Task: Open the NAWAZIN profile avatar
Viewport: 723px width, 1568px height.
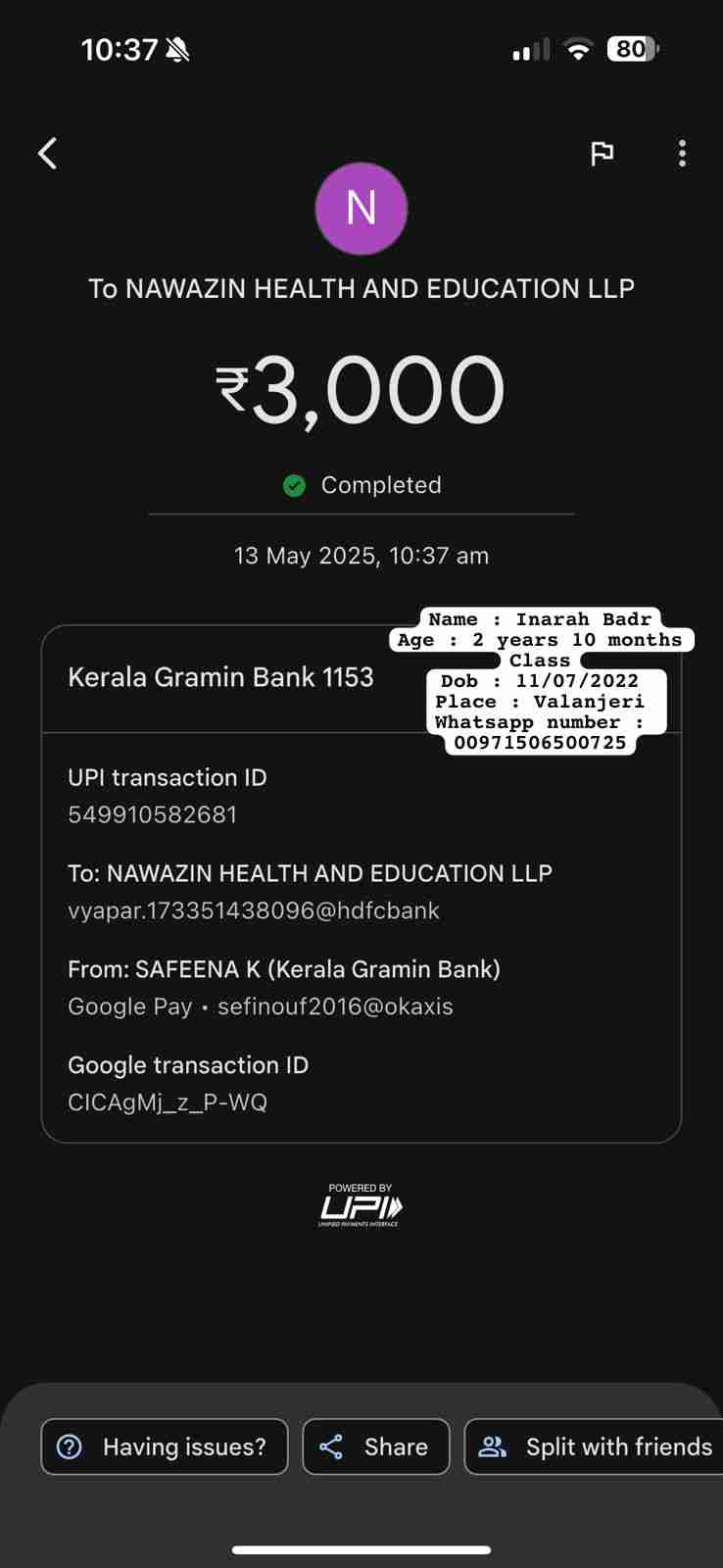Action: (x=361, y=209)
